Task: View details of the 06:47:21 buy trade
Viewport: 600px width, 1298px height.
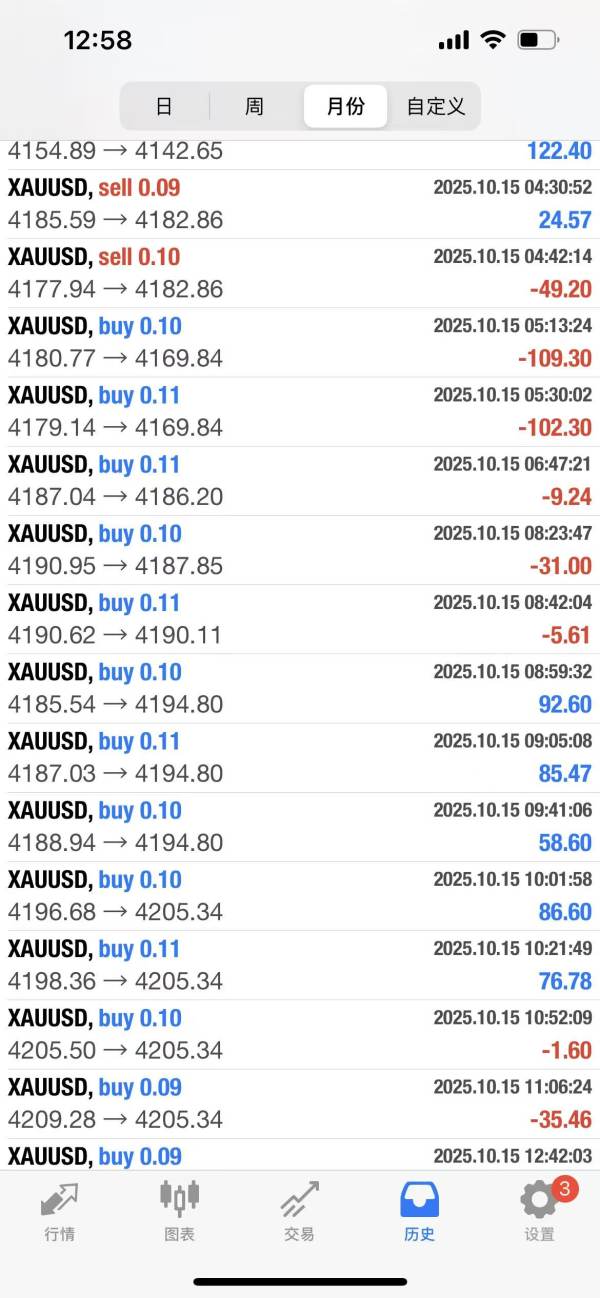Action: pyautogui.click(x=300, y=481)
